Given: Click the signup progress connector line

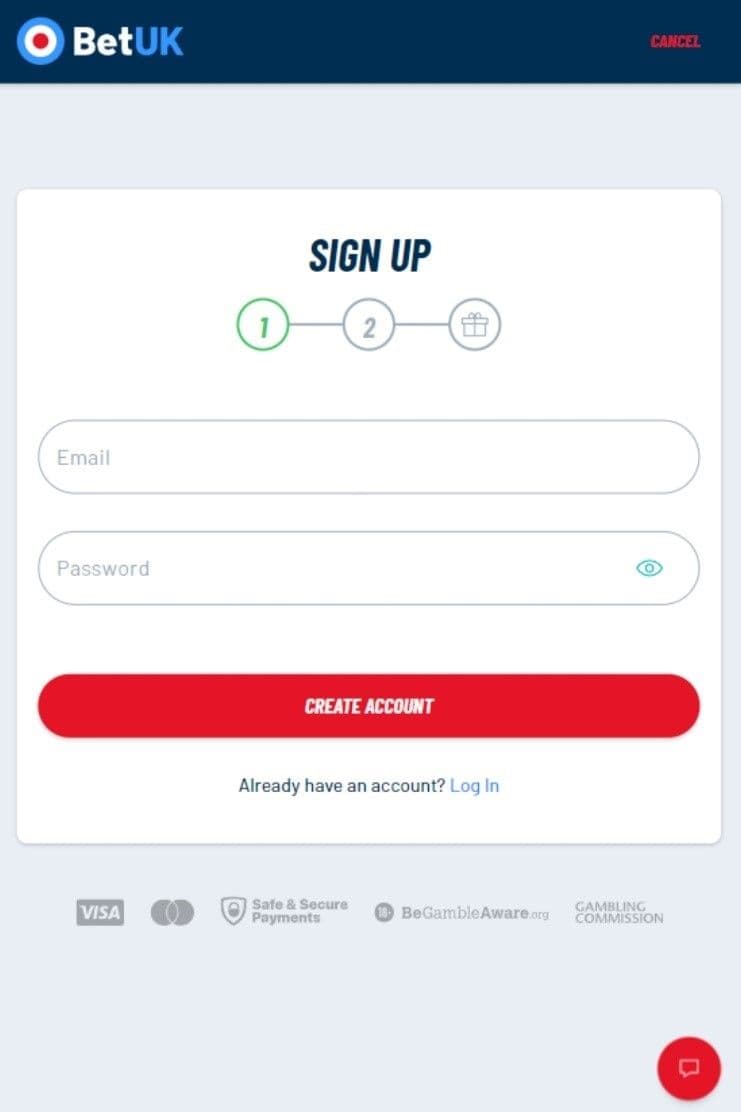Looking at the screenshot, I should [x=316, y=324].
